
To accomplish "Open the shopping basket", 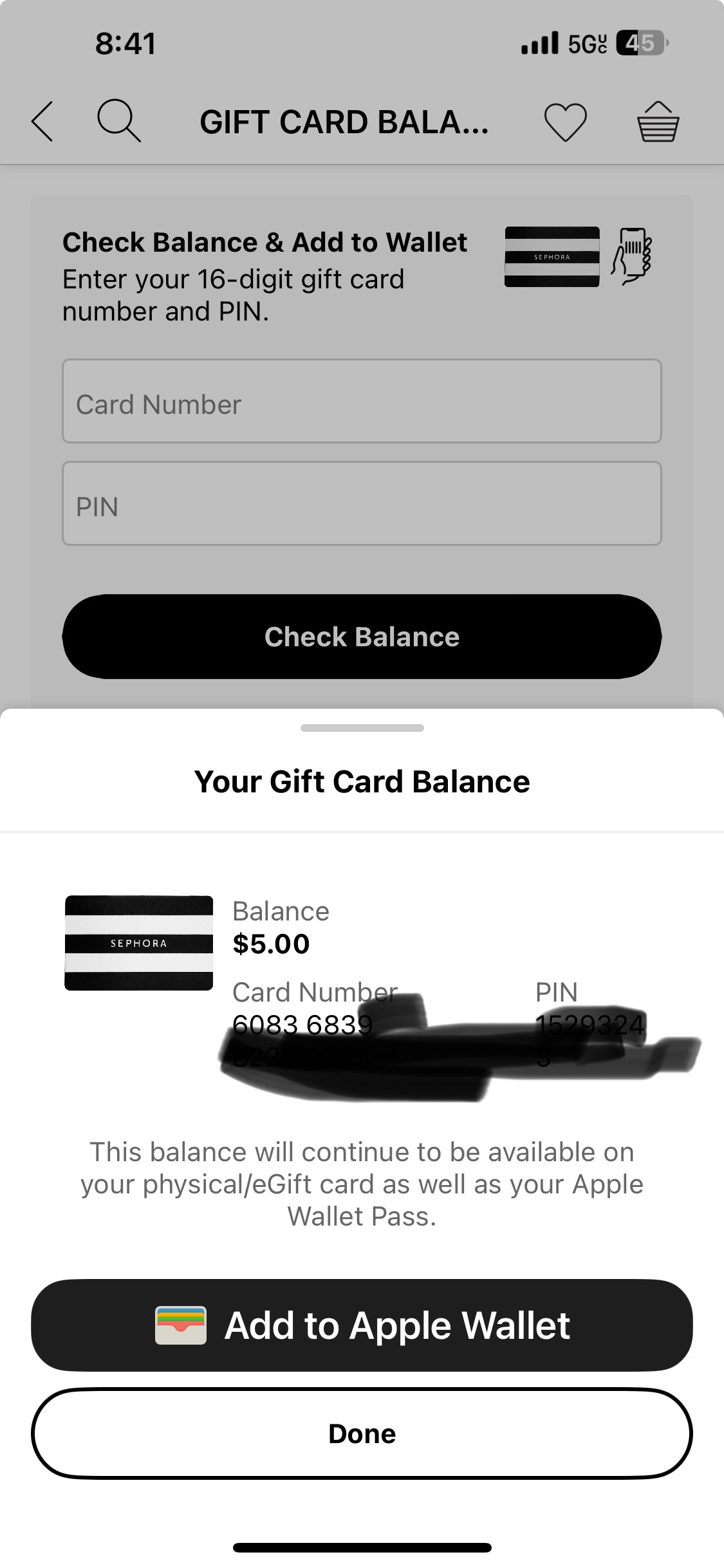I will pyautogui.click(x=657, y=122).
